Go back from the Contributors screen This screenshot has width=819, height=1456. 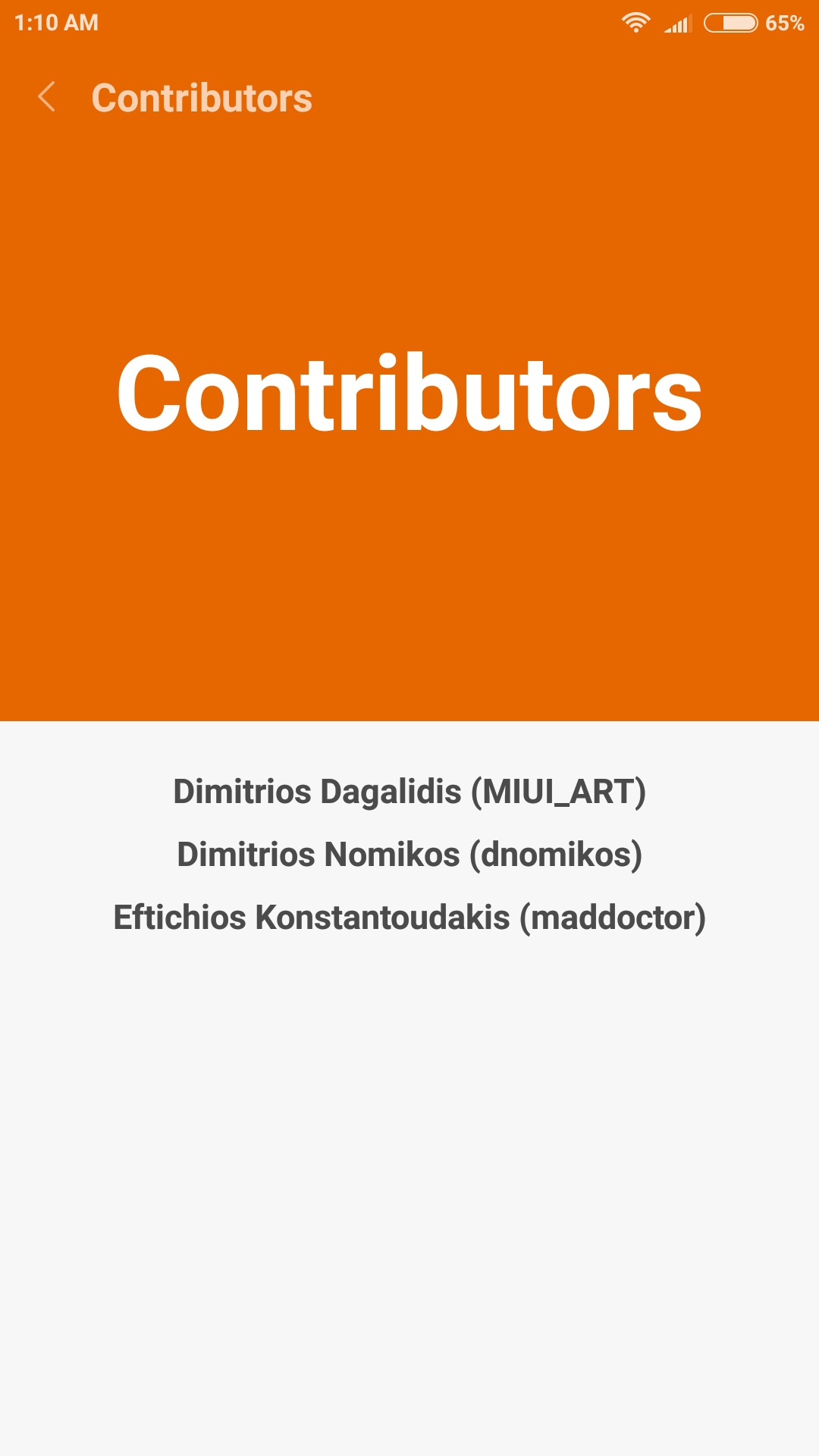tap(47, 97)
